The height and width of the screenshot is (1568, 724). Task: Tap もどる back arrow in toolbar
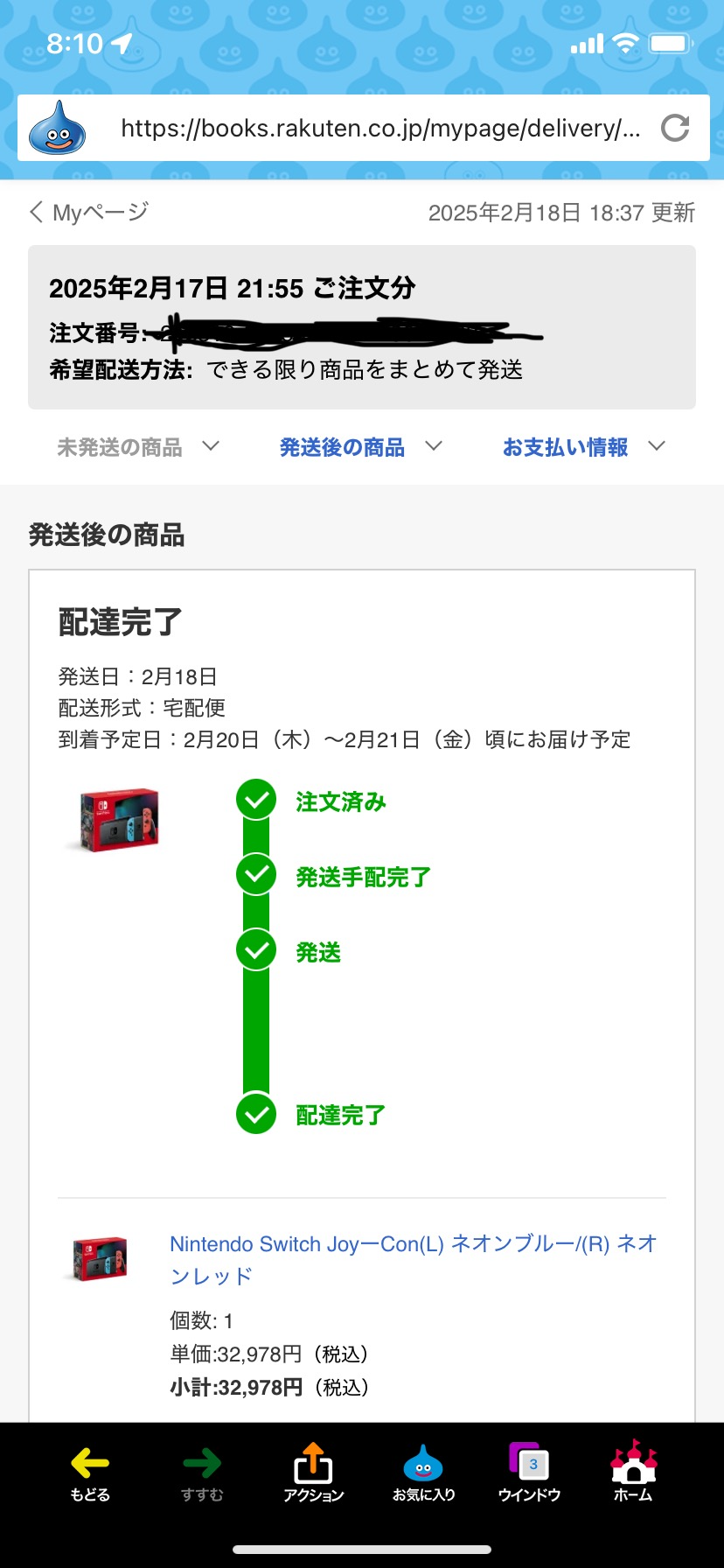(89, 1473)
